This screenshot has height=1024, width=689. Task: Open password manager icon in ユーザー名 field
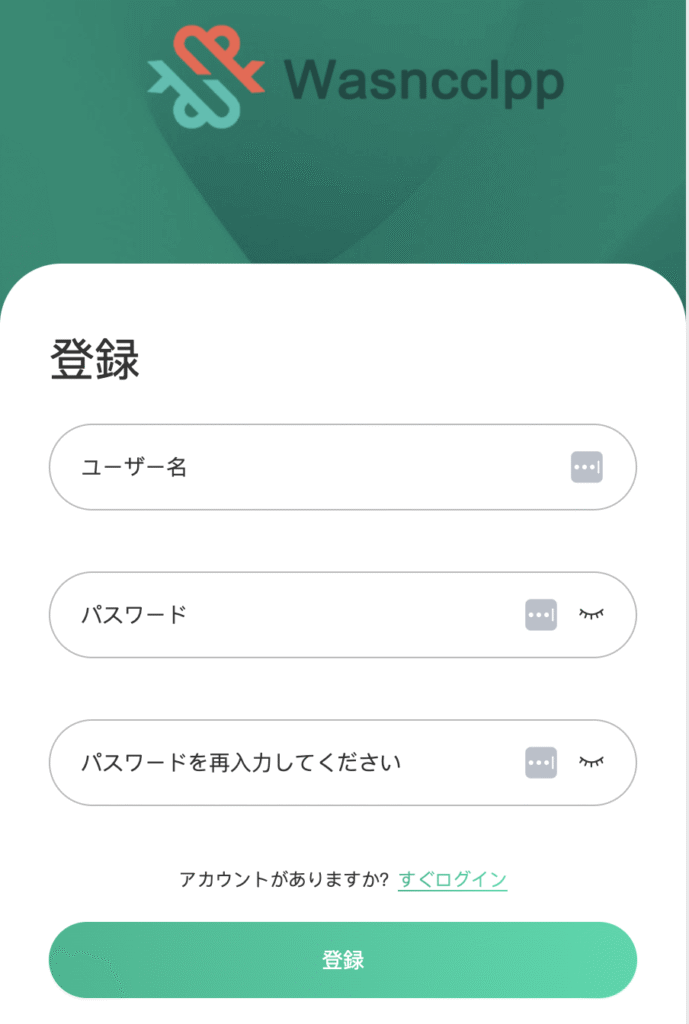587,467
